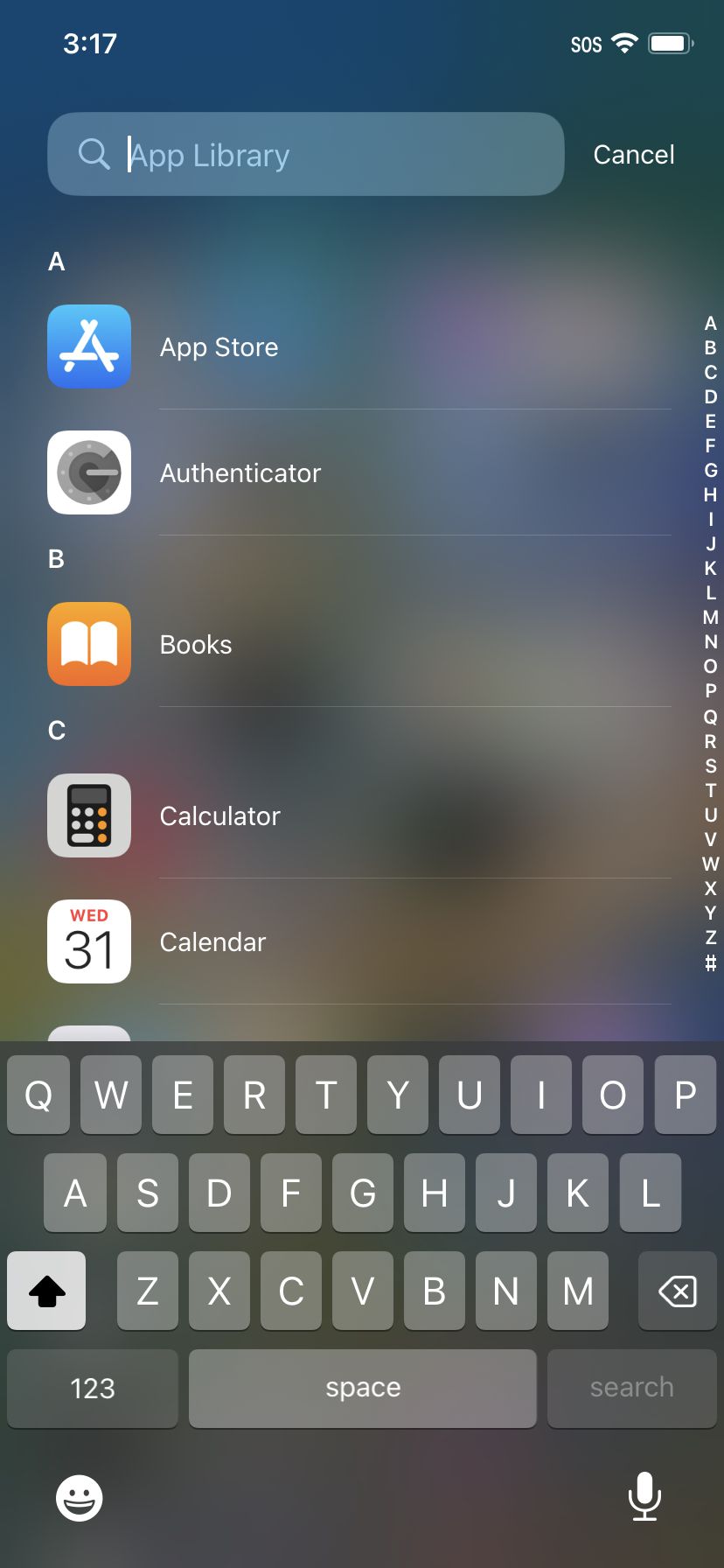Tap the space bar
Viewport: 724px width, 1568px height.
click(363, 1389)
